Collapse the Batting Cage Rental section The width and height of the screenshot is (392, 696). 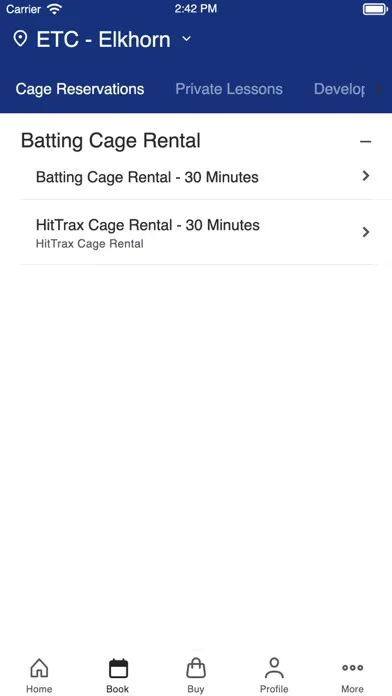point(365,142)
